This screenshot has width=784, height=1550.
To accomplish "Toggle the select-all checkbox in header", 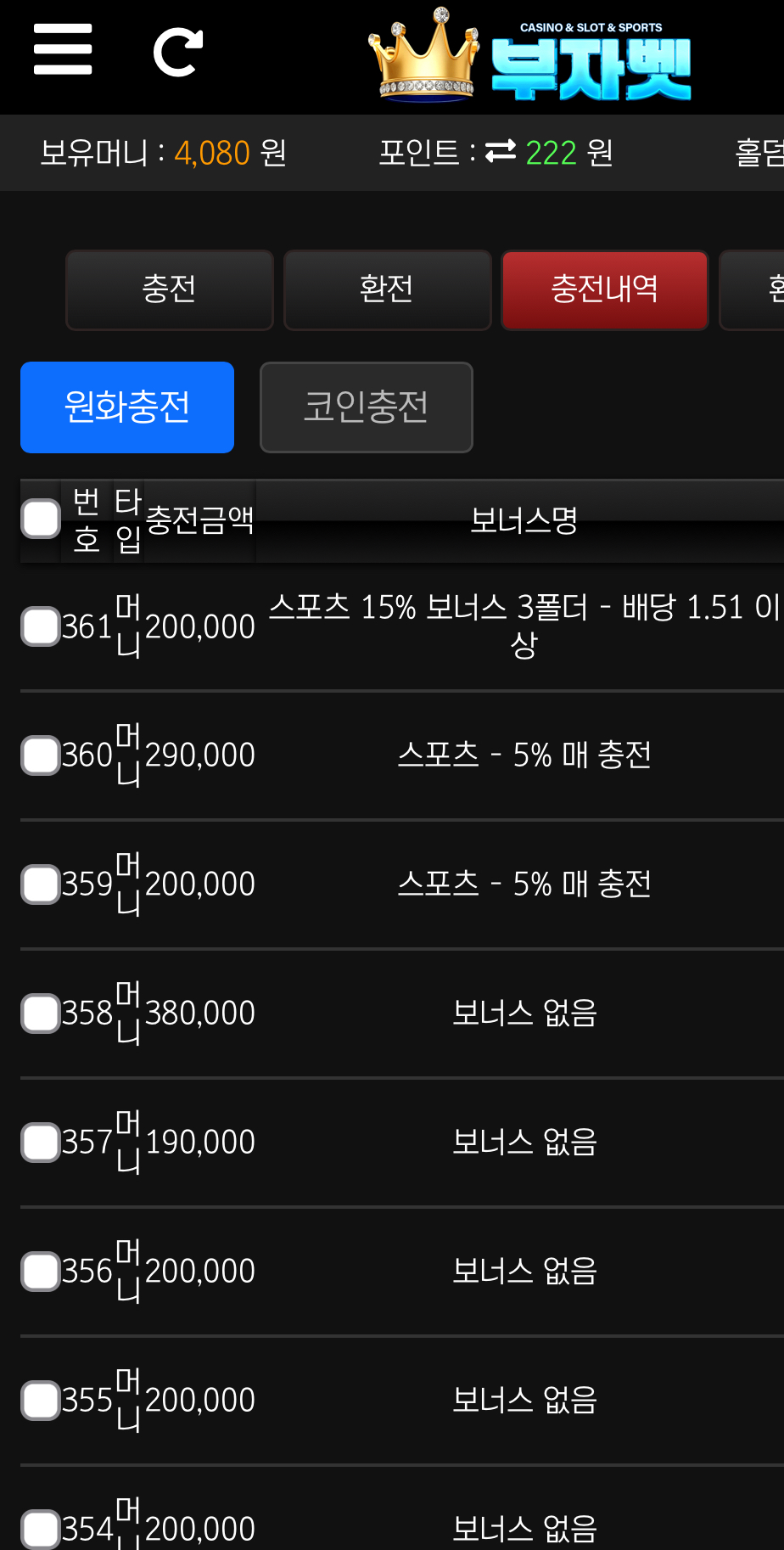I will [x=41, y=519].
